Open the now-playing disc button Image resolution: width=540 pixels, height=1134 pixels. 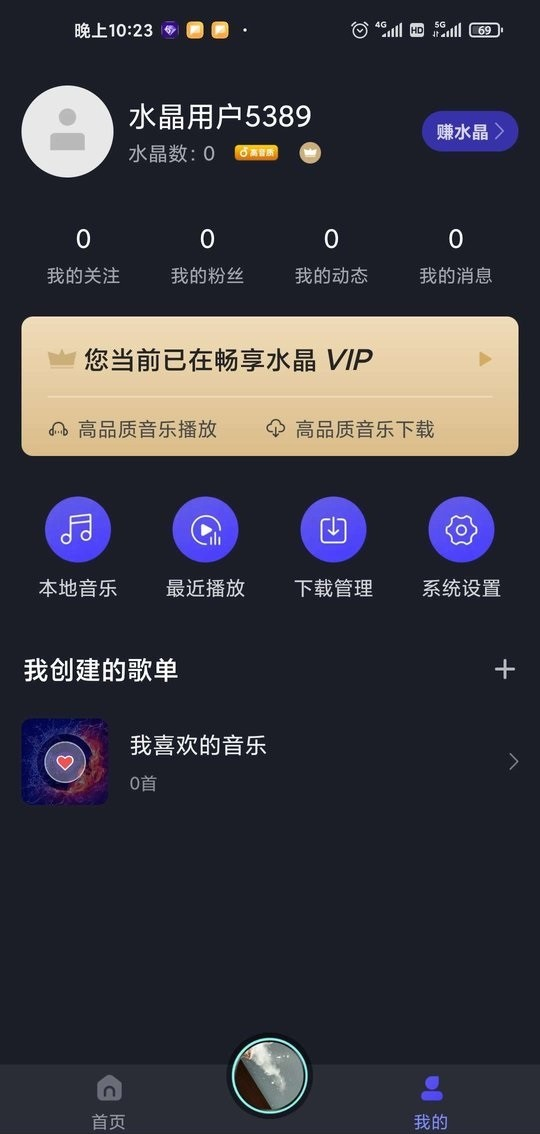click(270, 1077)
